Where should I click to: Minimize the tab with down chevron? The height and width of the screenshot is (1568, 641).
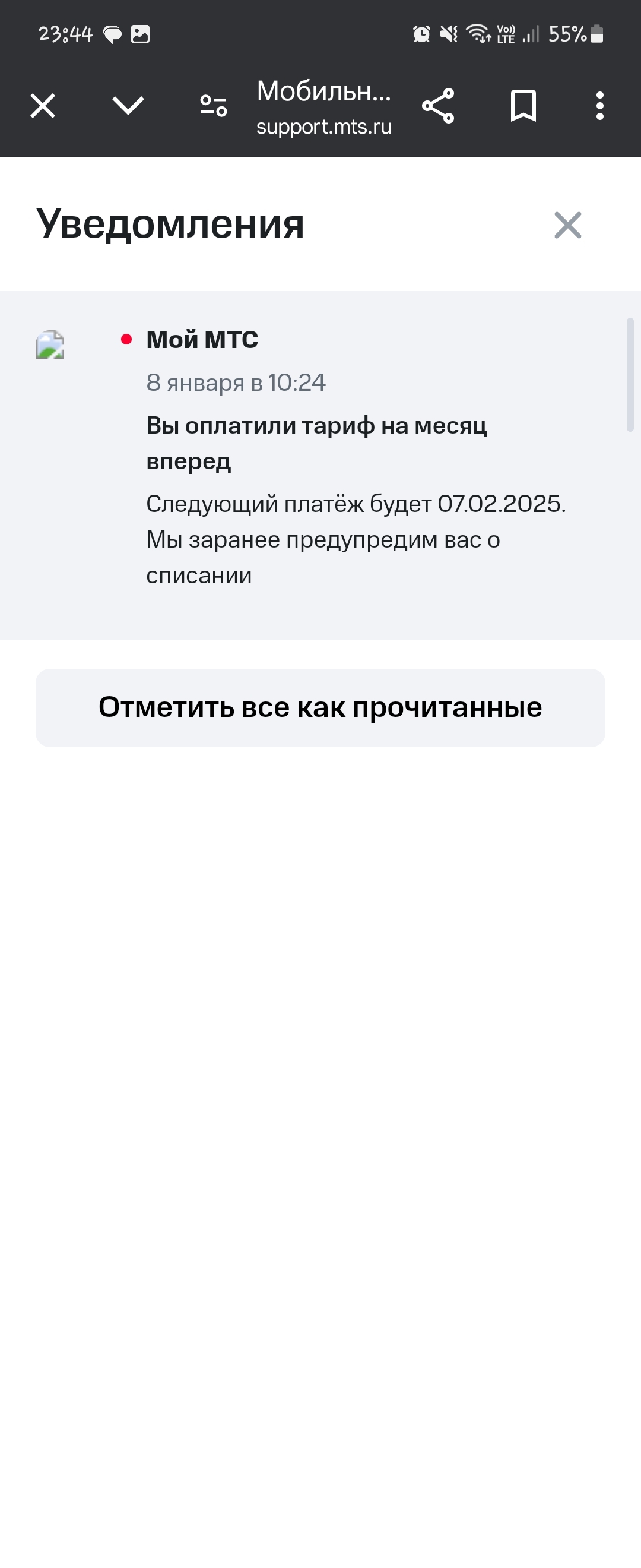(128, 106)
